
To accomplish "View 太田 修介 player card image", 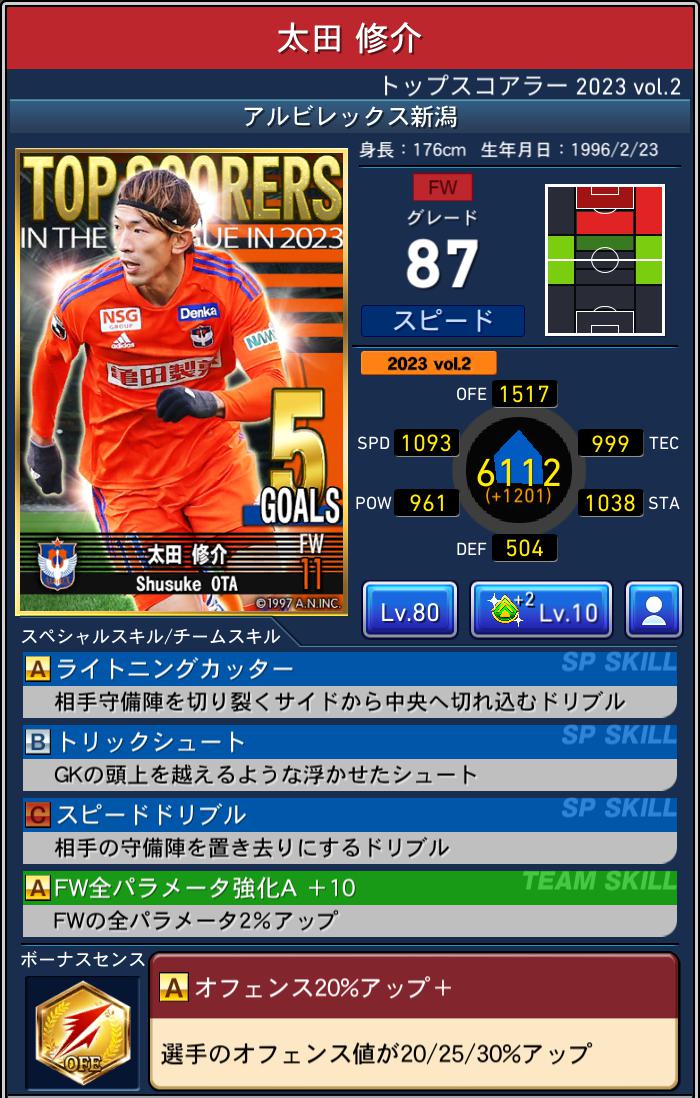I will coord(181,382).
